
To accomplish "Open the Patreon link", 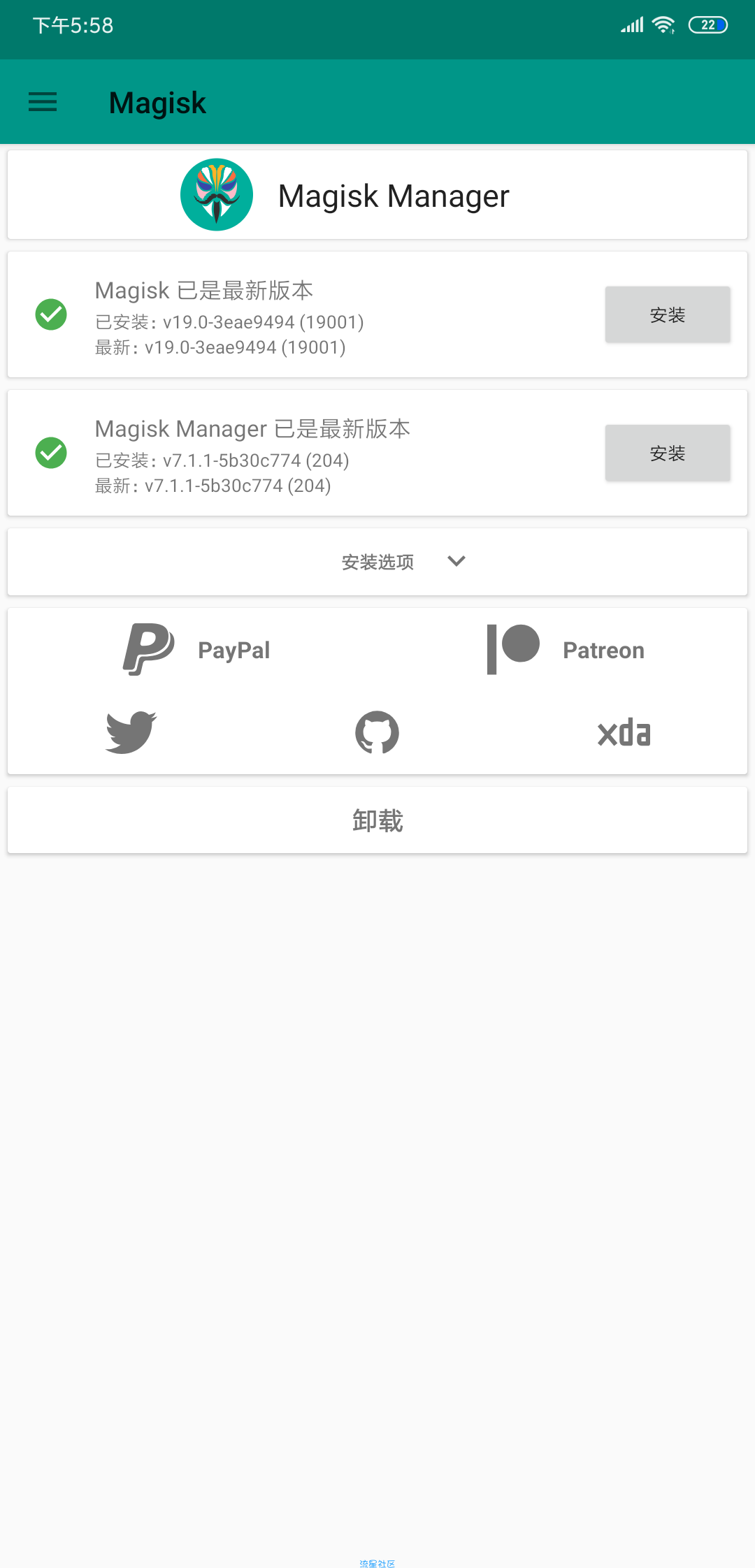I will coord(565,650).
